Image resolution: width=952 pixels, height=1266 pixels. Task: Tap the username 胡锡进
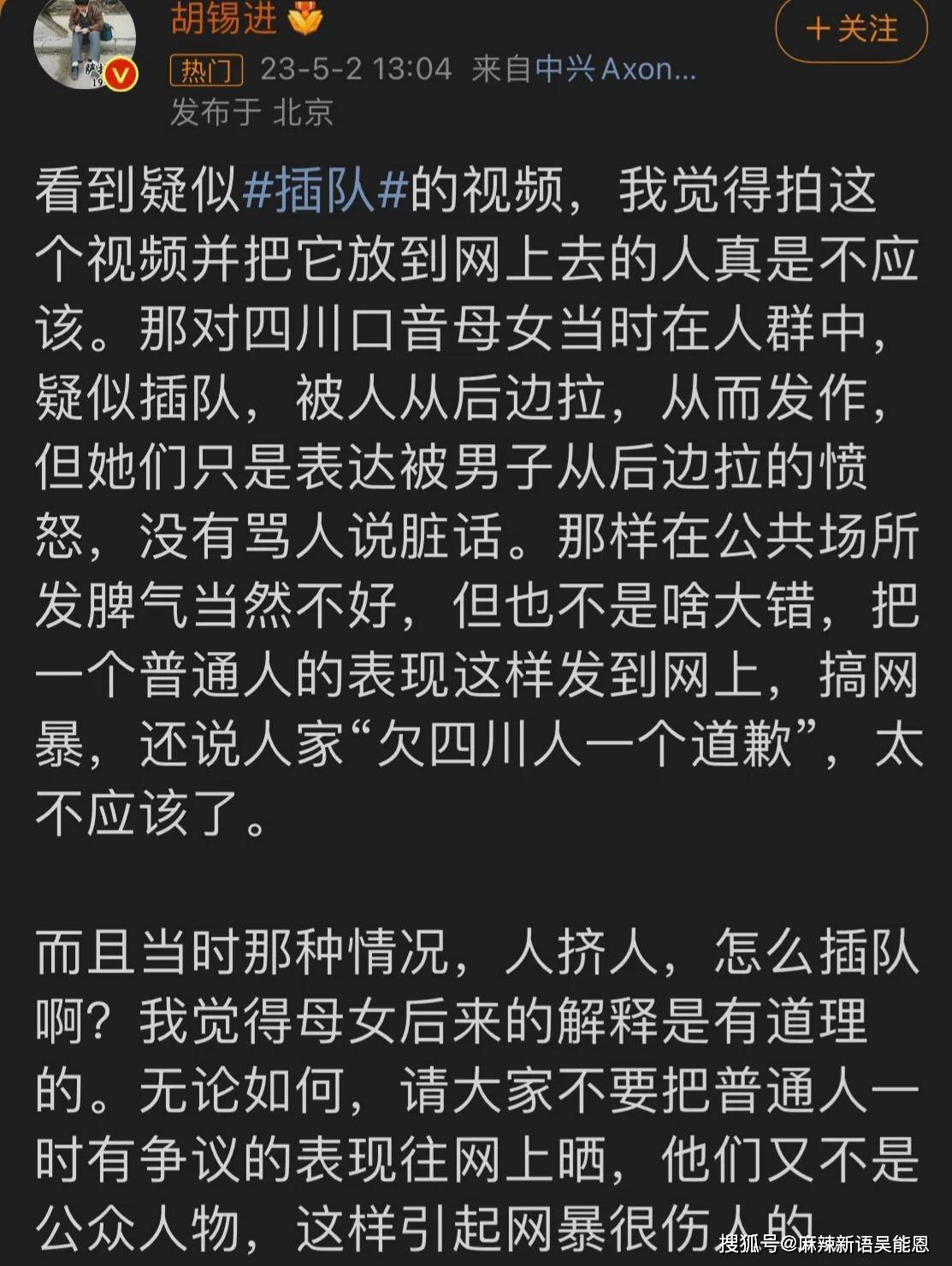point(225,19)
